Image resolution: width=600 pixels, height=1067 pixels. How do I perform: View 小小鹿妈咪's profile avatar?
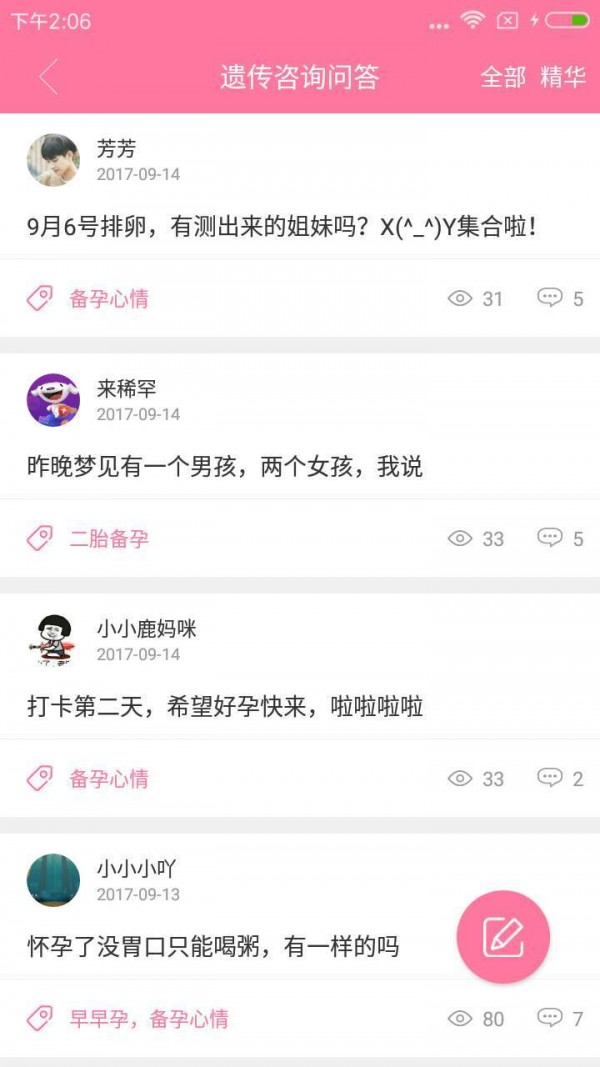[x=53, y=640]
